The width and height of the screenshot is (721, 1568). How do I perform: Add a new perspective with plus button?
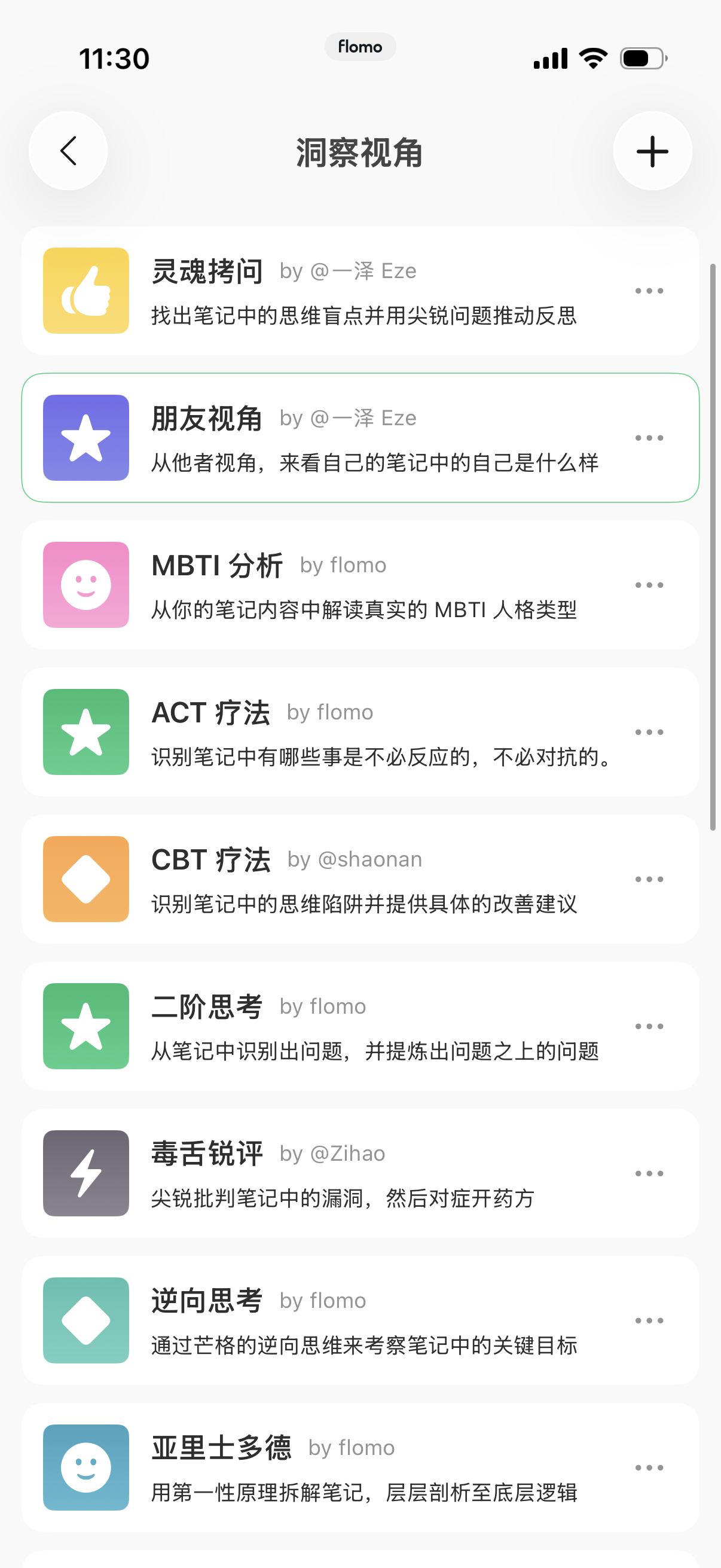652,151
